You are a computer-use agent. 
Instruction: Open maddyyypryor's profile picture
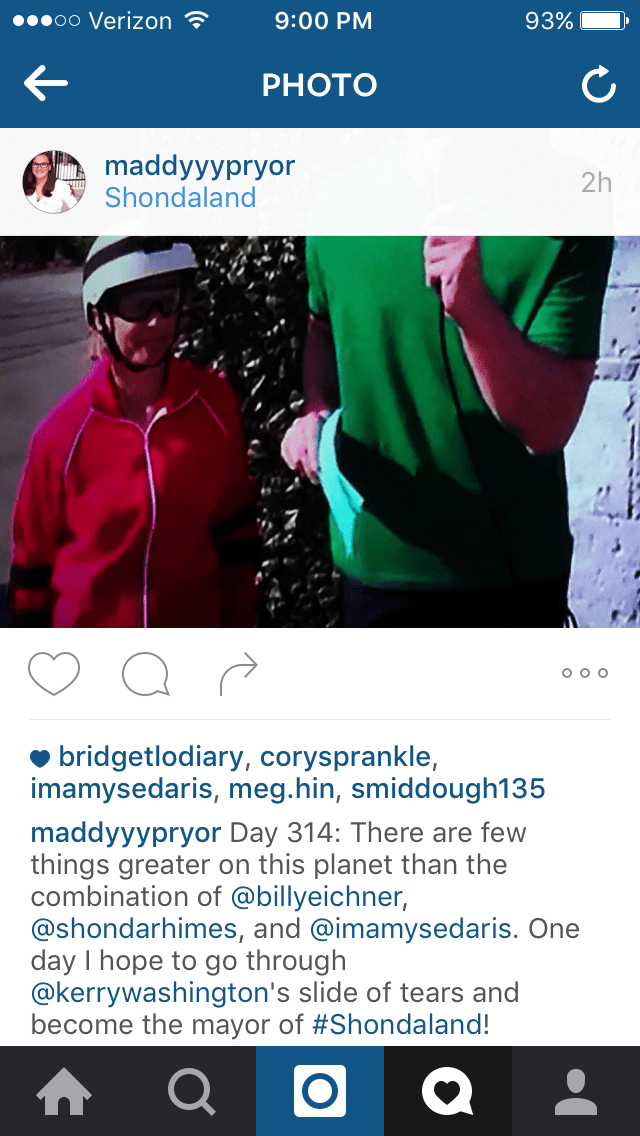pos(53,182)
